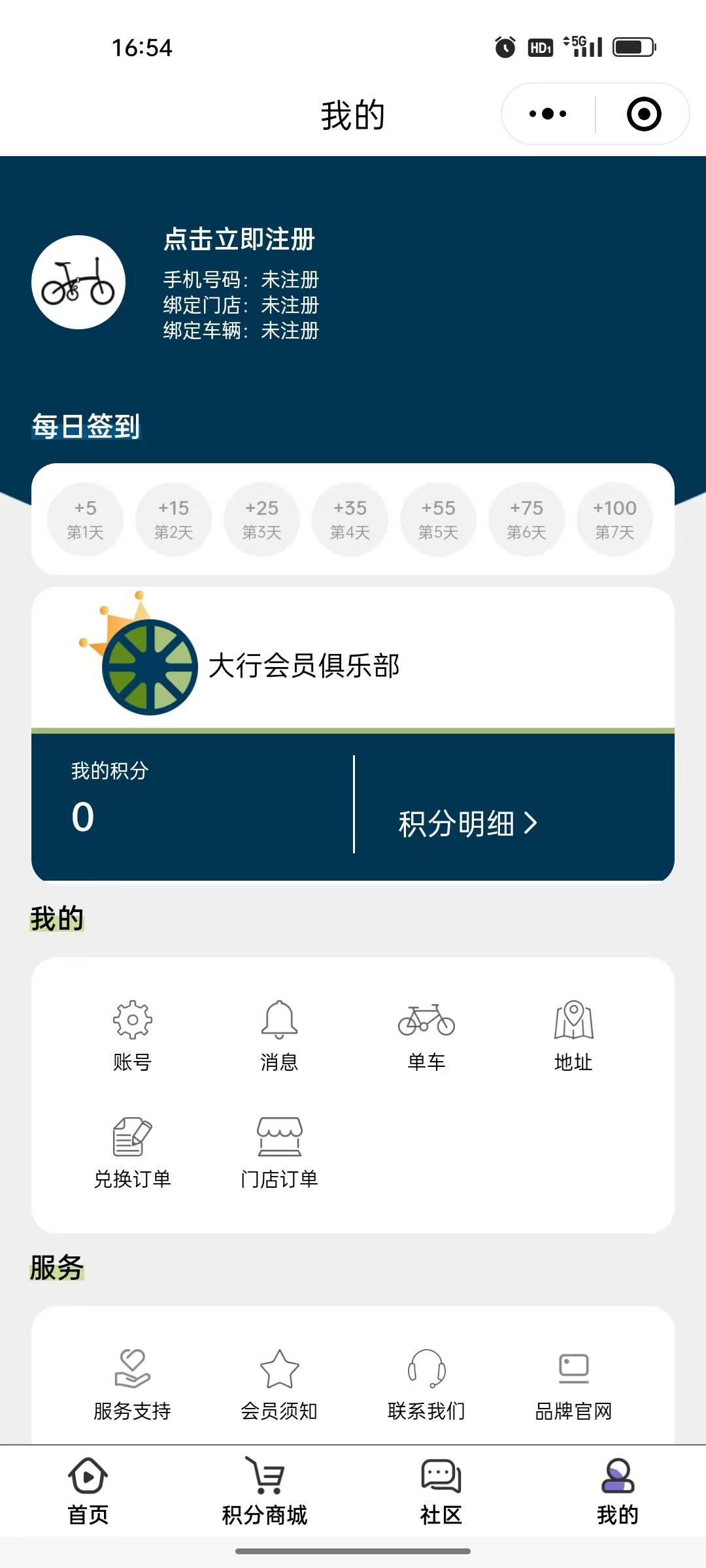Open the mini program more options menu
This screenshot has height=1568, width=706.
548,114
